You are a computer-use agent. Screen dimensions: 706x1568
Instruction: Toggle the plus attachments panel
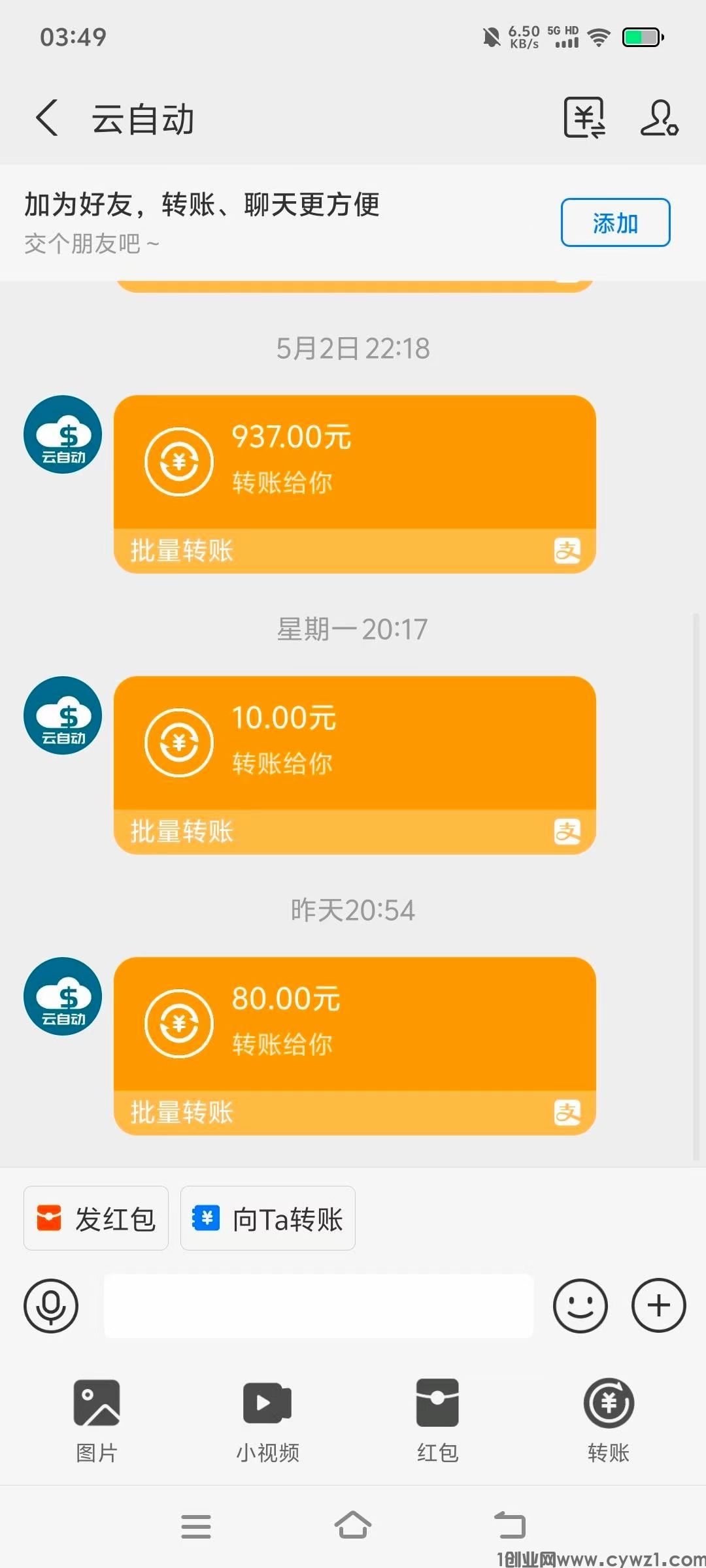coord(658,1305)
